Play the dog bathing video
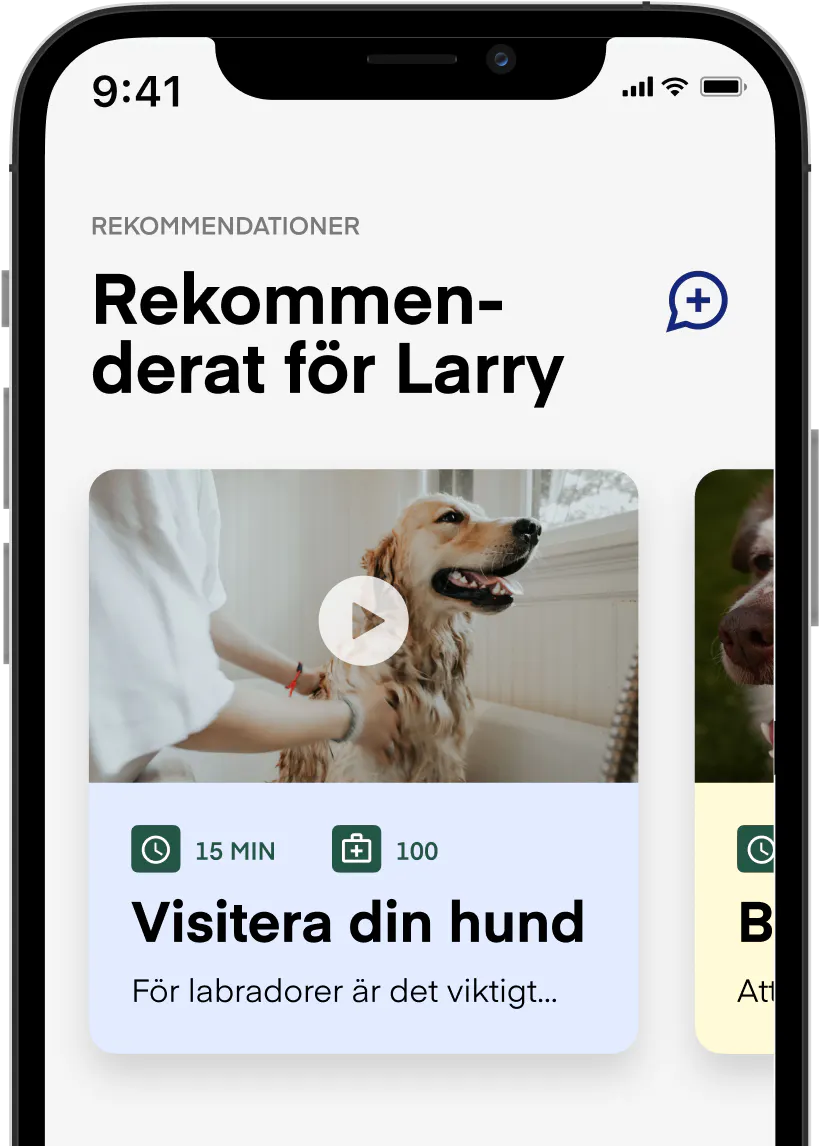Viewport: 821px width, 1146px height. point(363,621)
